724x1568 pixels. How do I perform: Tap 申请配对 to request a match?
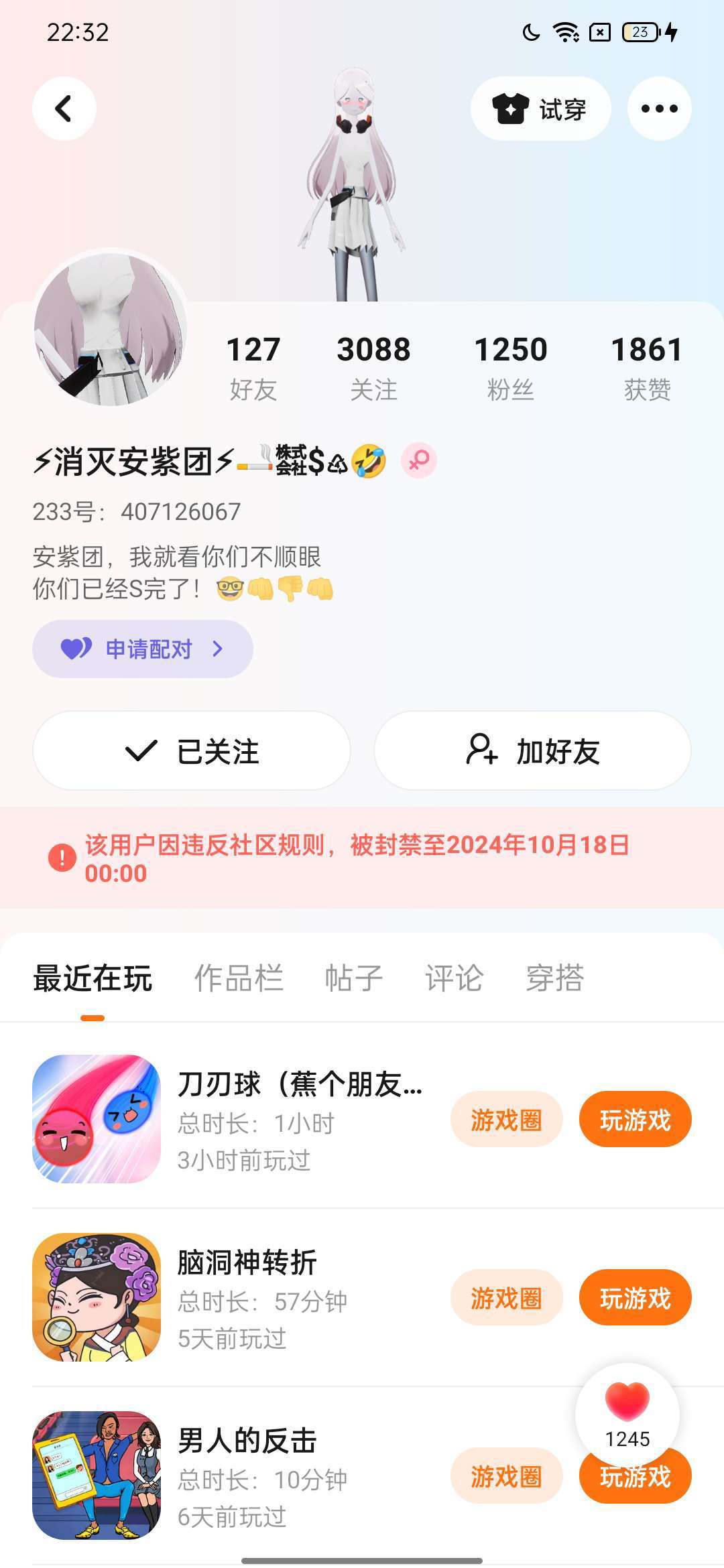(x=143, y=649)
